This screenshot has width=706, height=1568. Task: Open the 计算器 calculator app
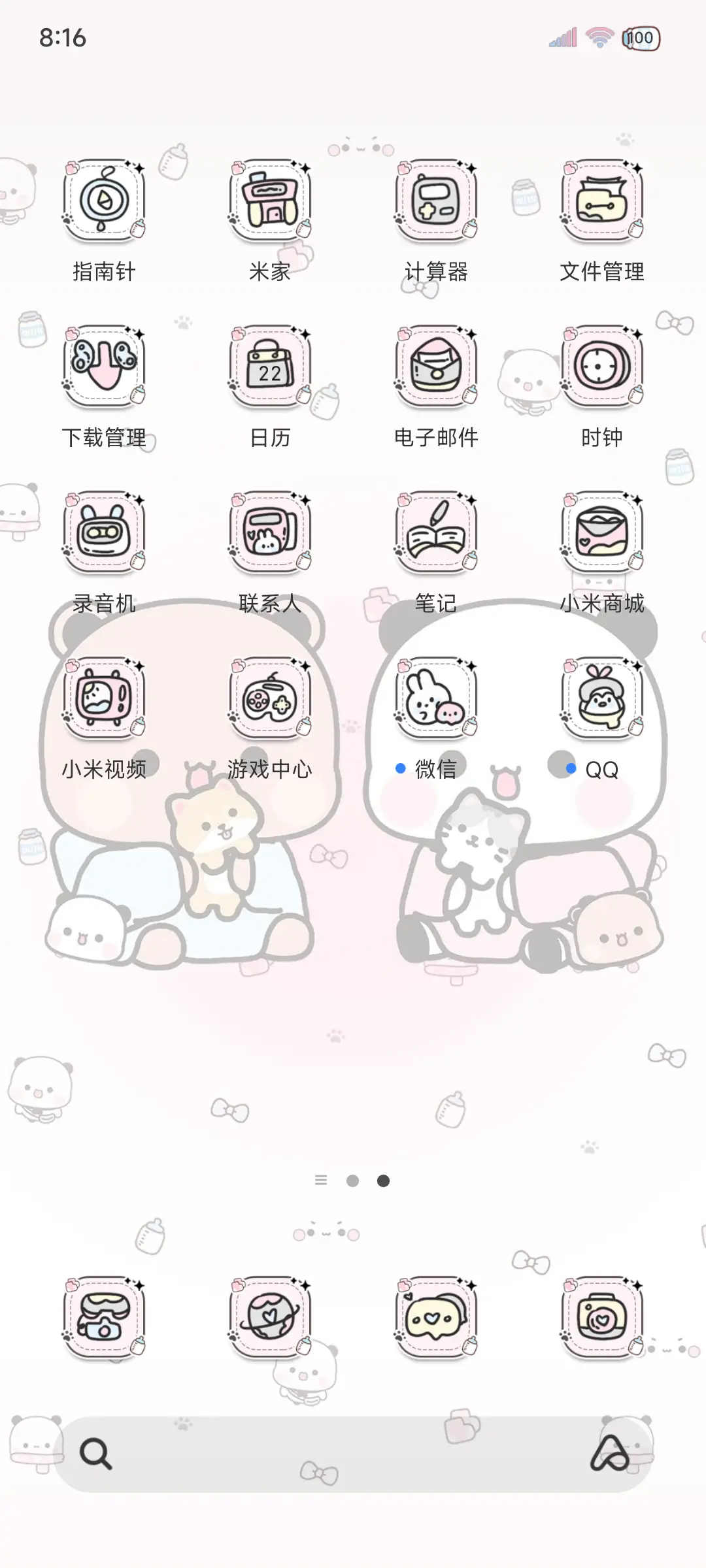coord(435,199)
